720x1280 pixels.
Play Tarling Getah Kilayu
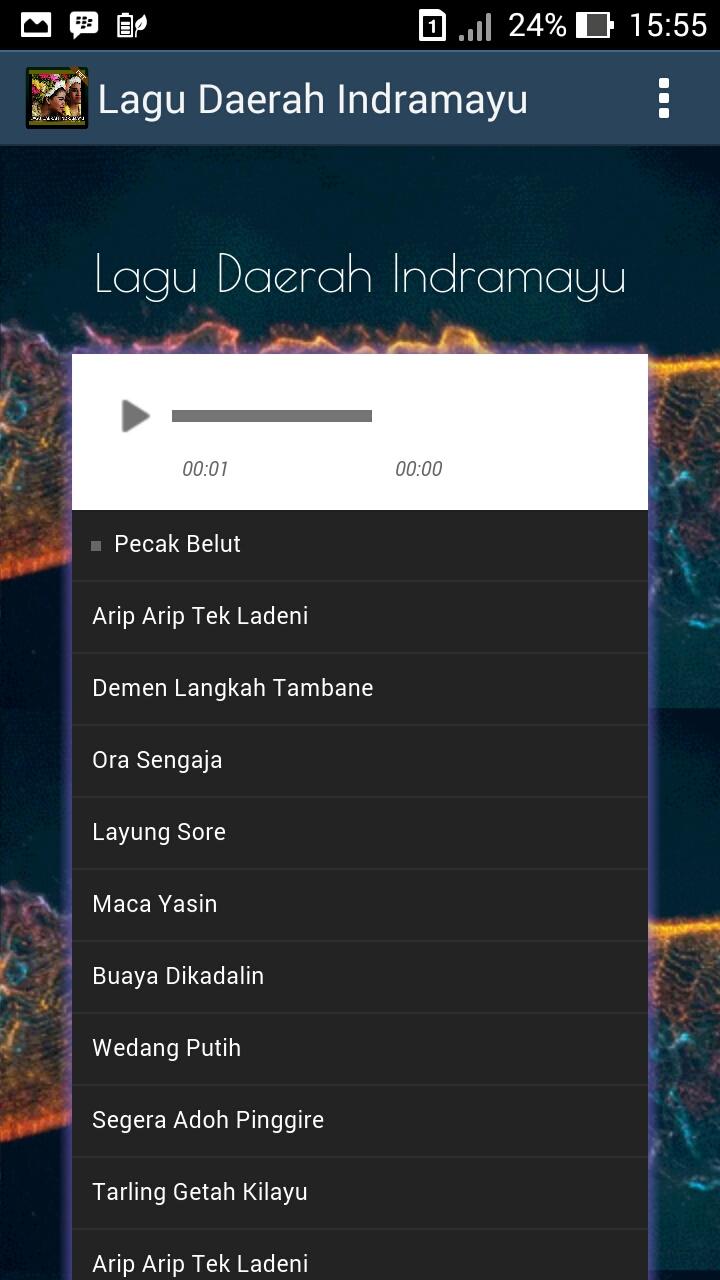[x=200, y=1192]
